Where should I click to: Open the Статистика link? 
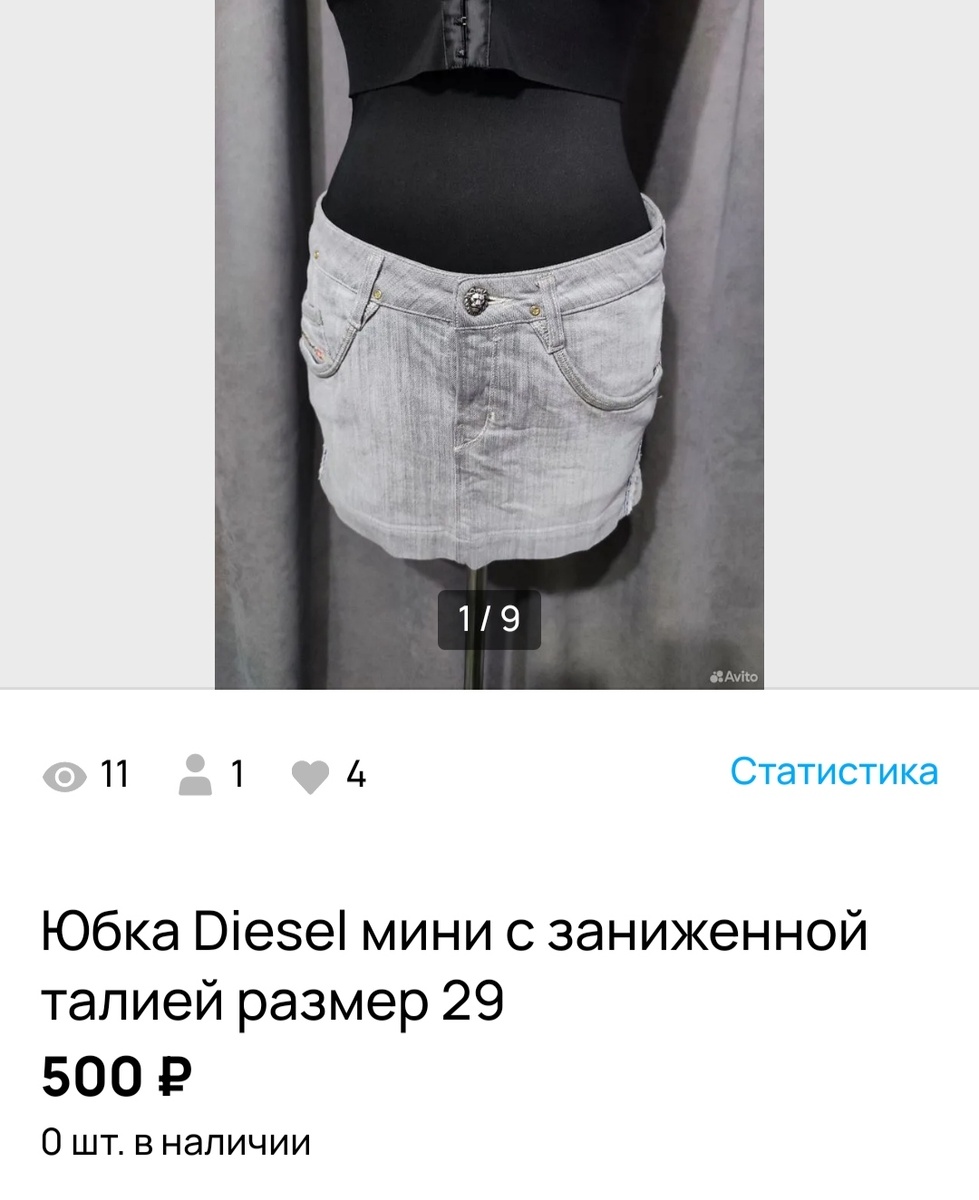(834, 772)
